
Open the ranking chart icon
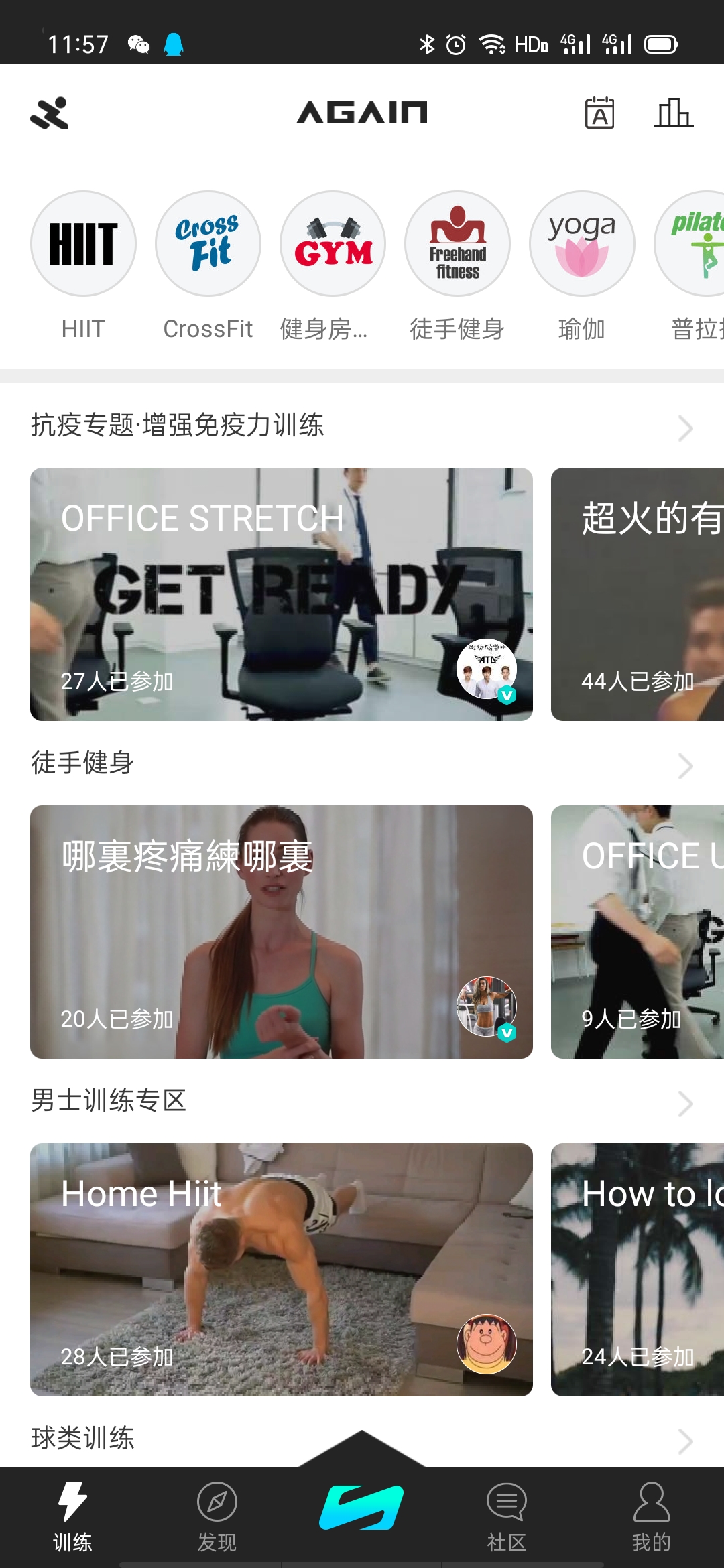coord(674,113)
